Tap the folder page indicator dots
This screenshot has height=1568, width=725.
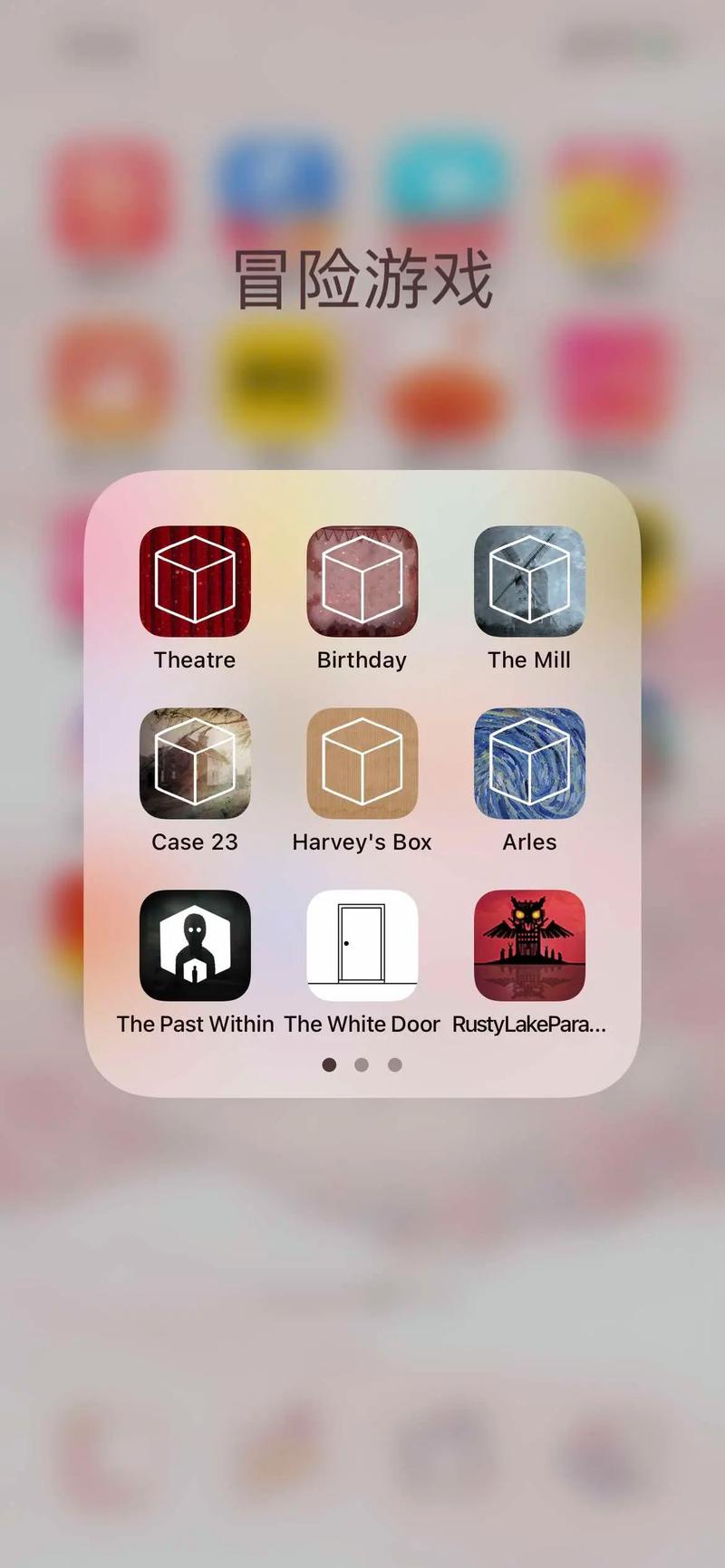coord(362,1064)
